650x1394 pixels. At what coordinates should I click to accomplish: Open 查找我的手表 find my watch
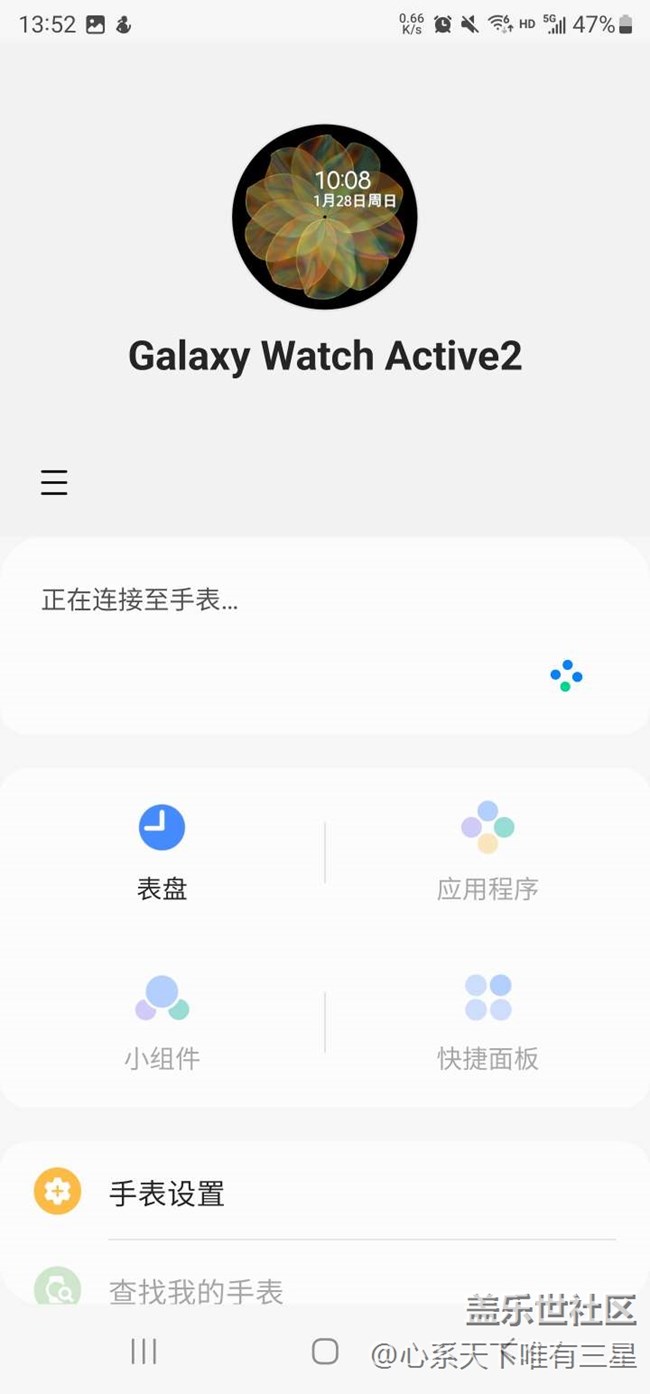(195, 1291)
